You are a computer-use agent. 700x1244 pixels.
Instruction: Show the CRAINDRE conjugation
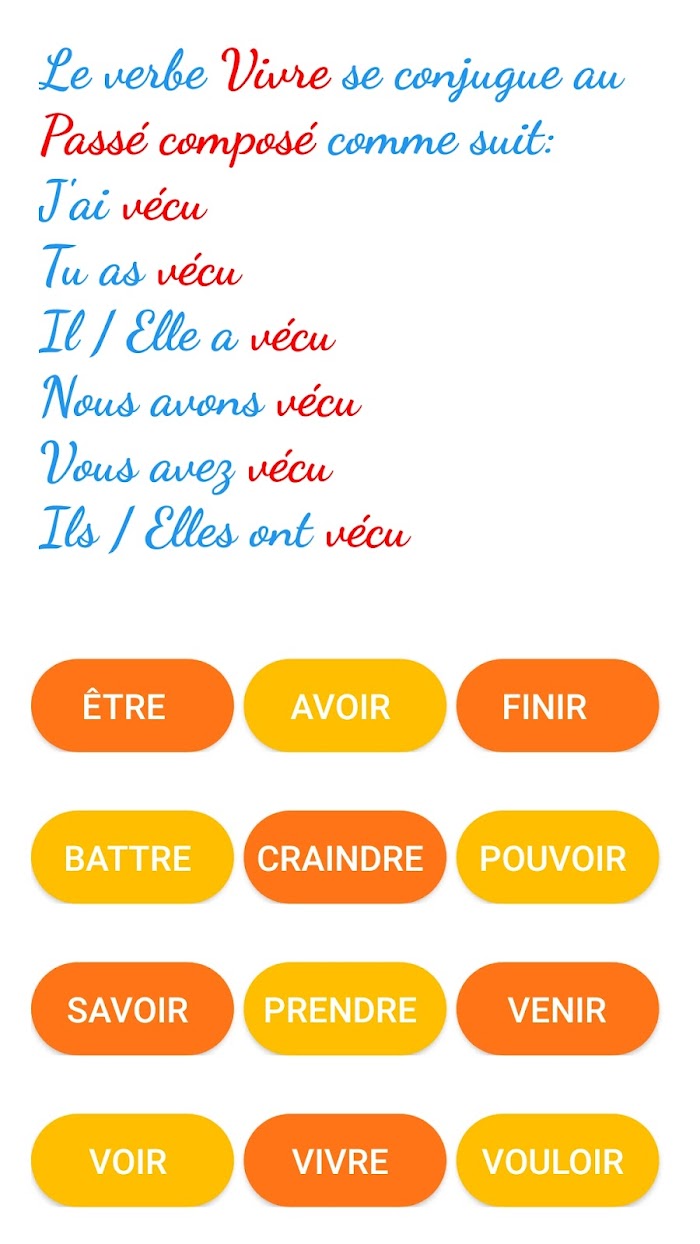(345, 858)
